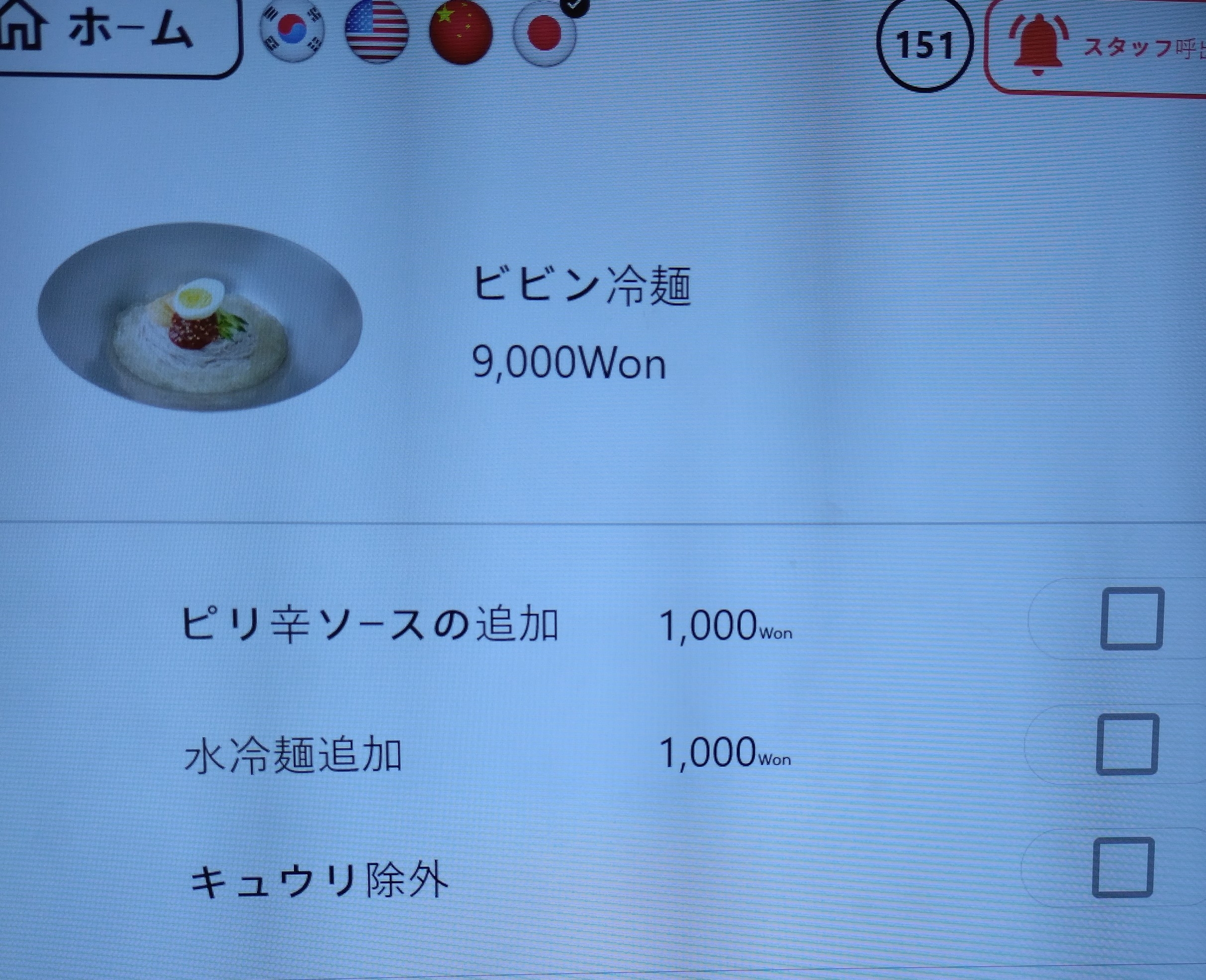Screen dimensions: 1206x980
Task: Switch language to Chinese flag
Action: click(461, 32)
